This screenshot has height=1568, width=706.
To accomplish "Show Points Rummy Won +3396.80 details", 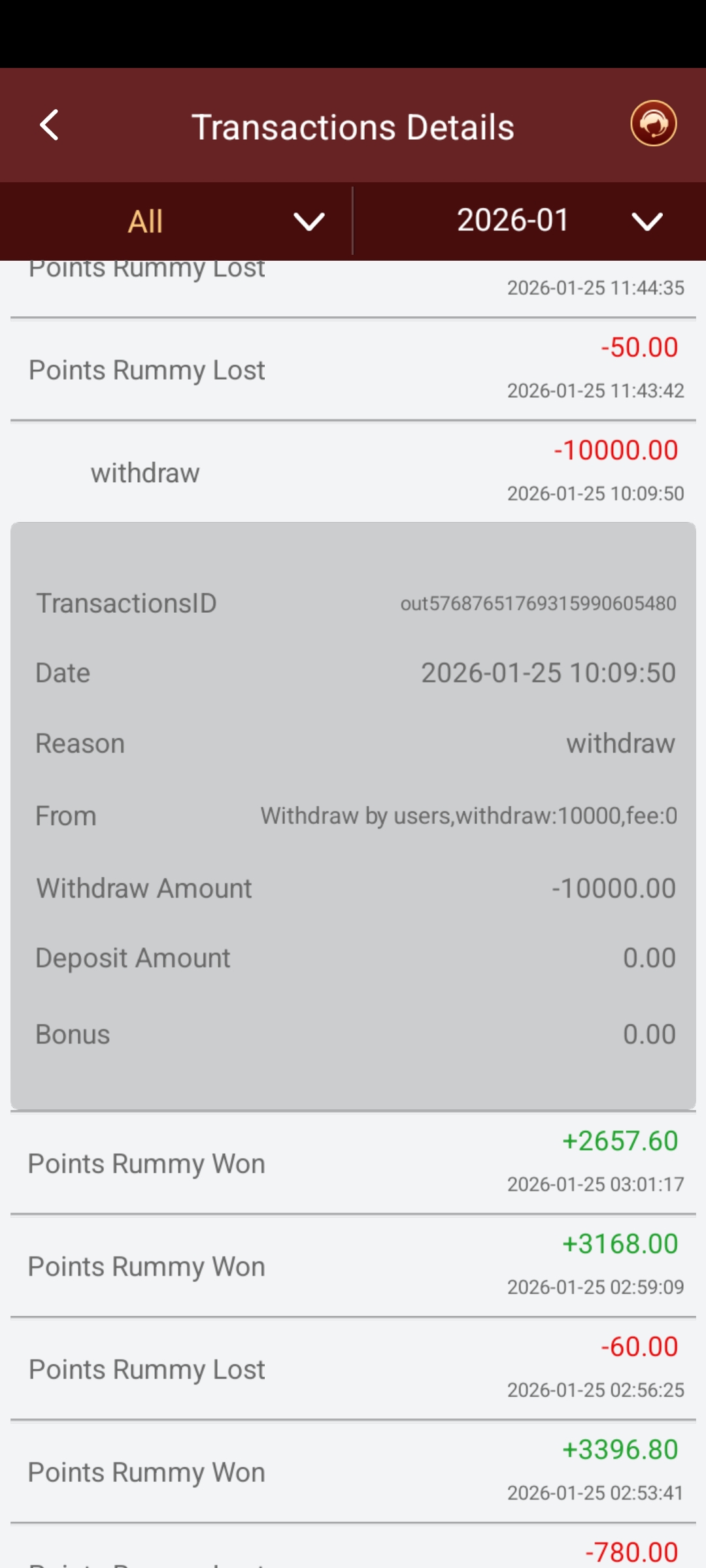I will pyautogui.click(x=353, y=1471).
